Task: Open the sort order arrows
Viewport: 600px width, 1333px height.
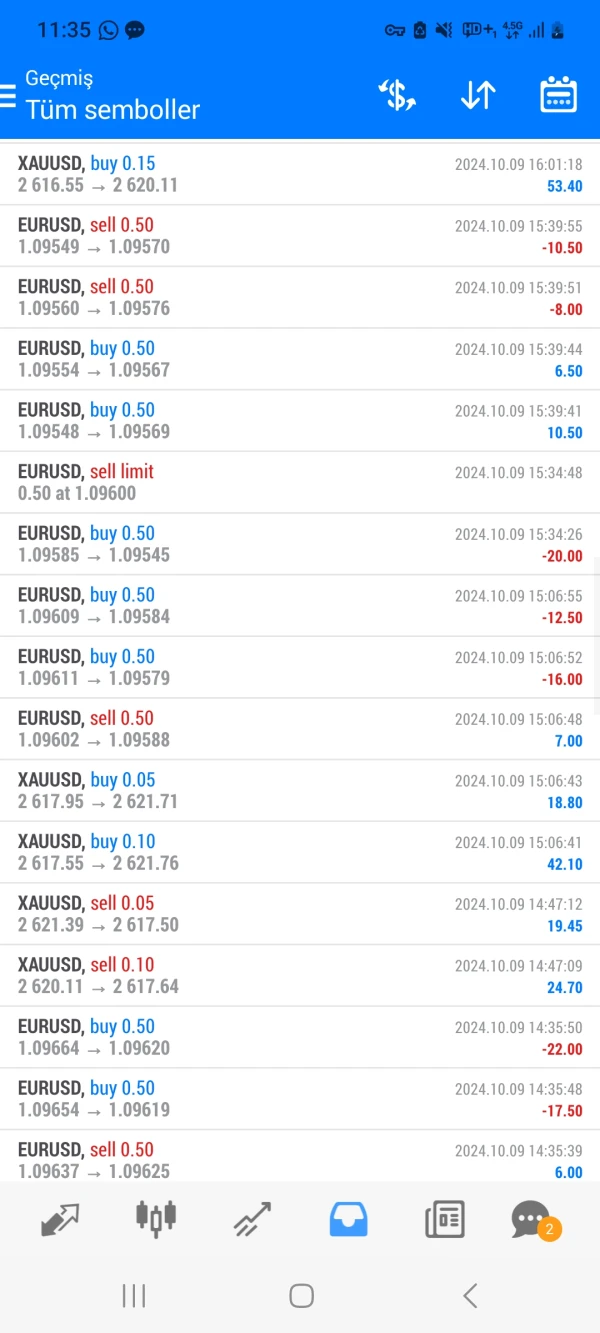Action: click(x=478, y=96)
